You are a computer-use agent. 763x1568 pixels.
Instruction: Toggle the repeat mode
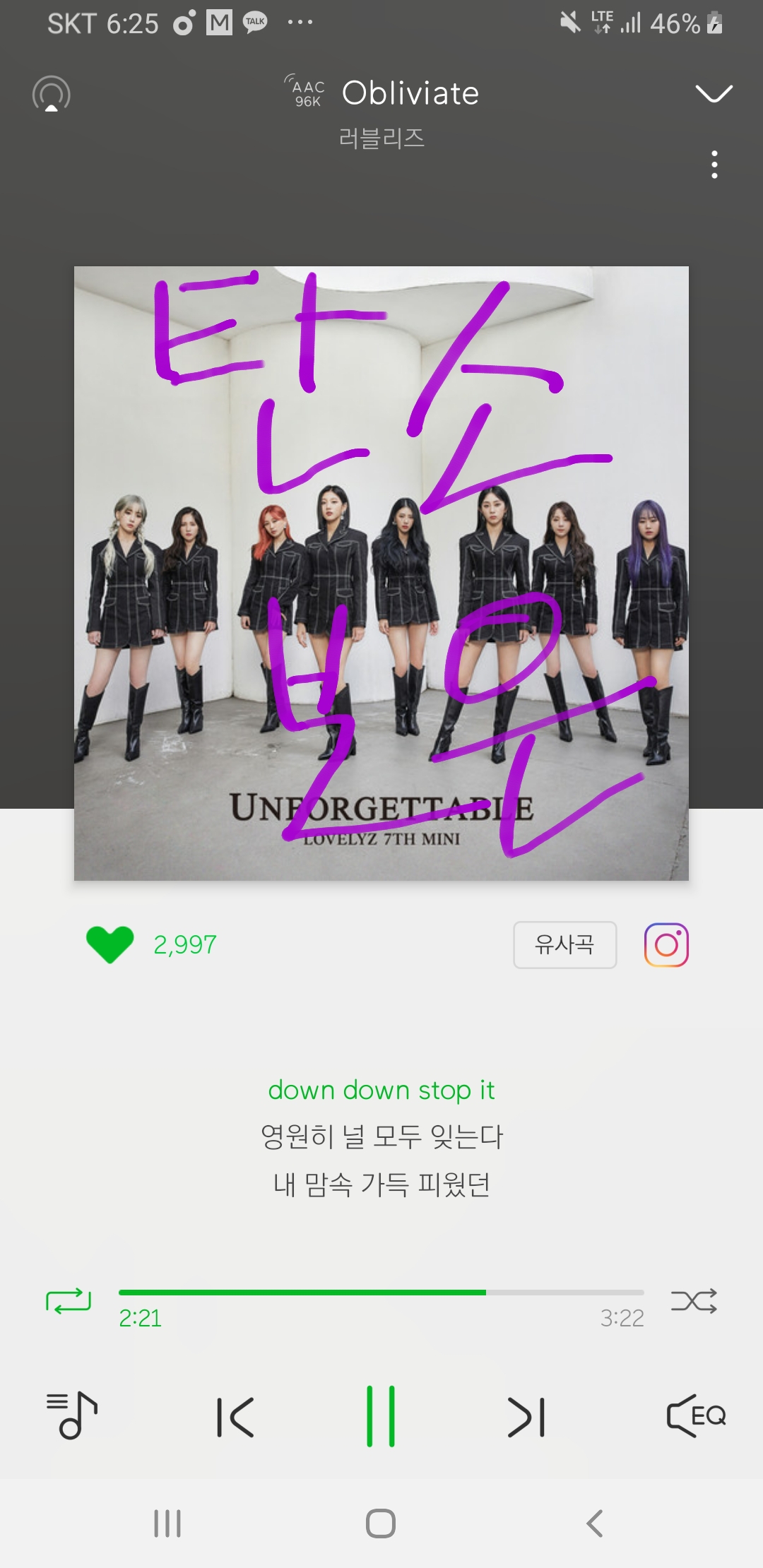pyautogui.click(x=69, y=1300)
